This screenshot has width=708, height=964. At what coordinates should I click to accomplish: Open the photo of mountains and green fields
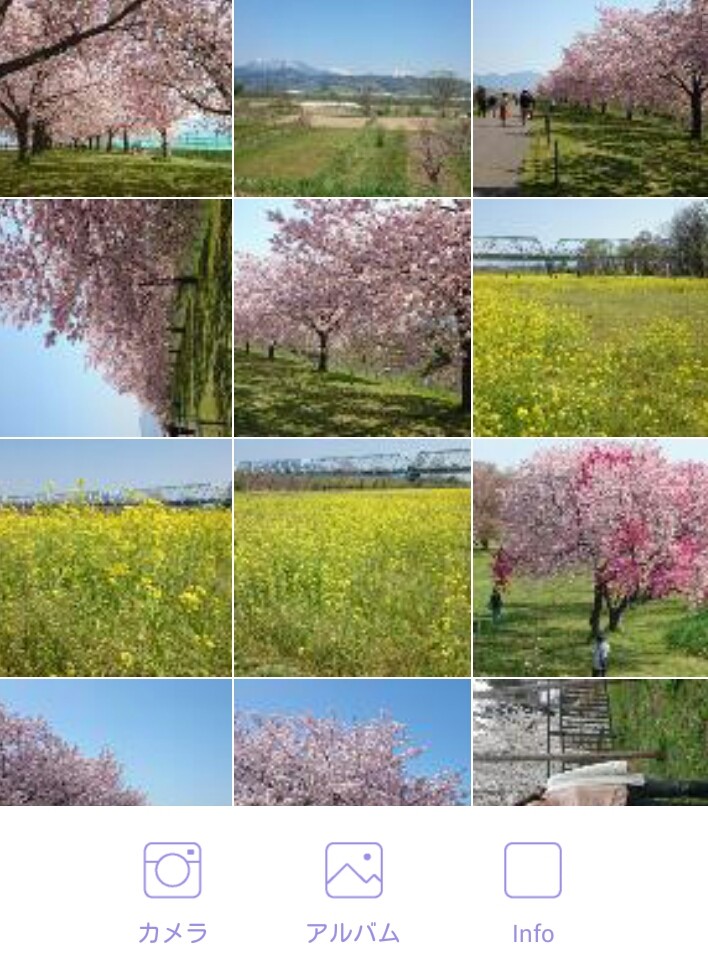352,98
